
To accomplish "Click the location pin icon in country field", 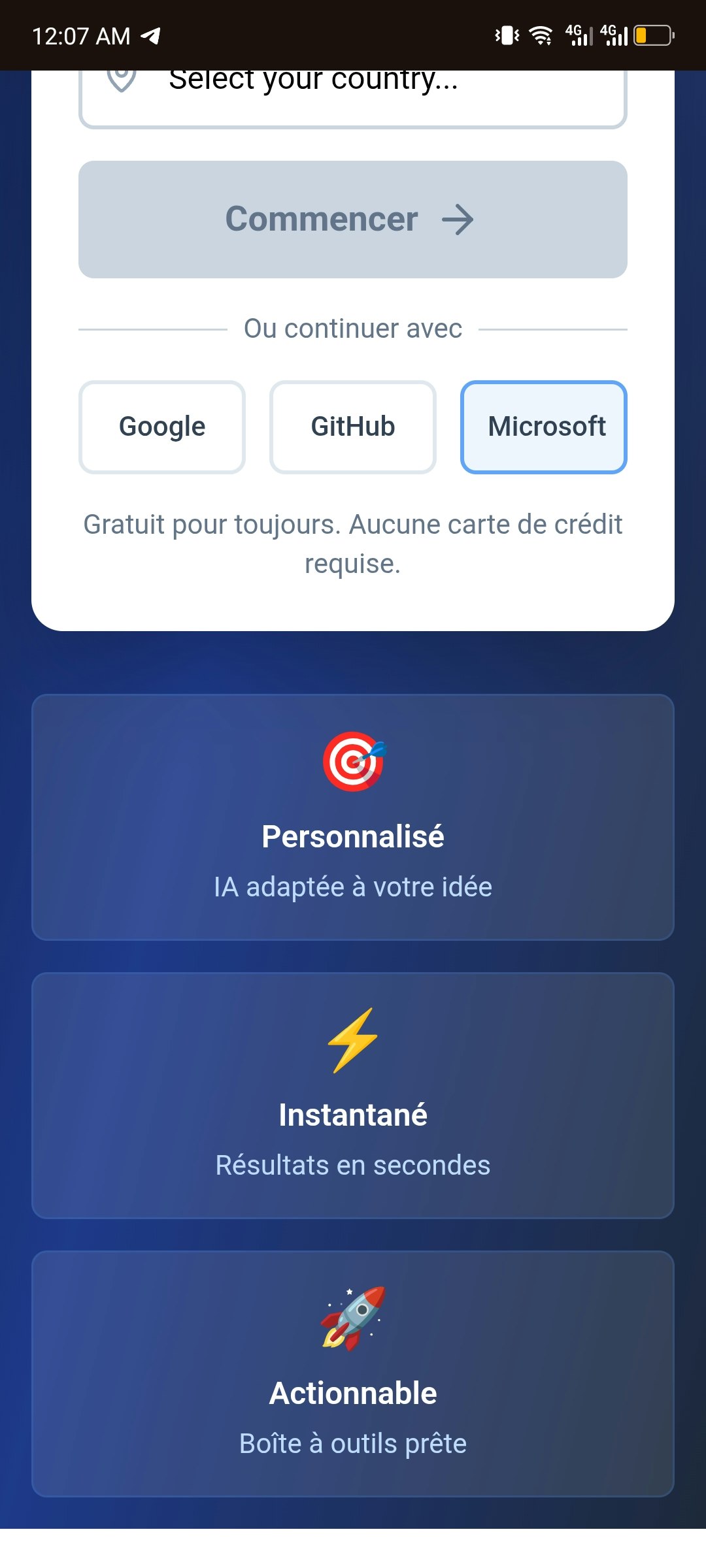I will tap(122, 82).
